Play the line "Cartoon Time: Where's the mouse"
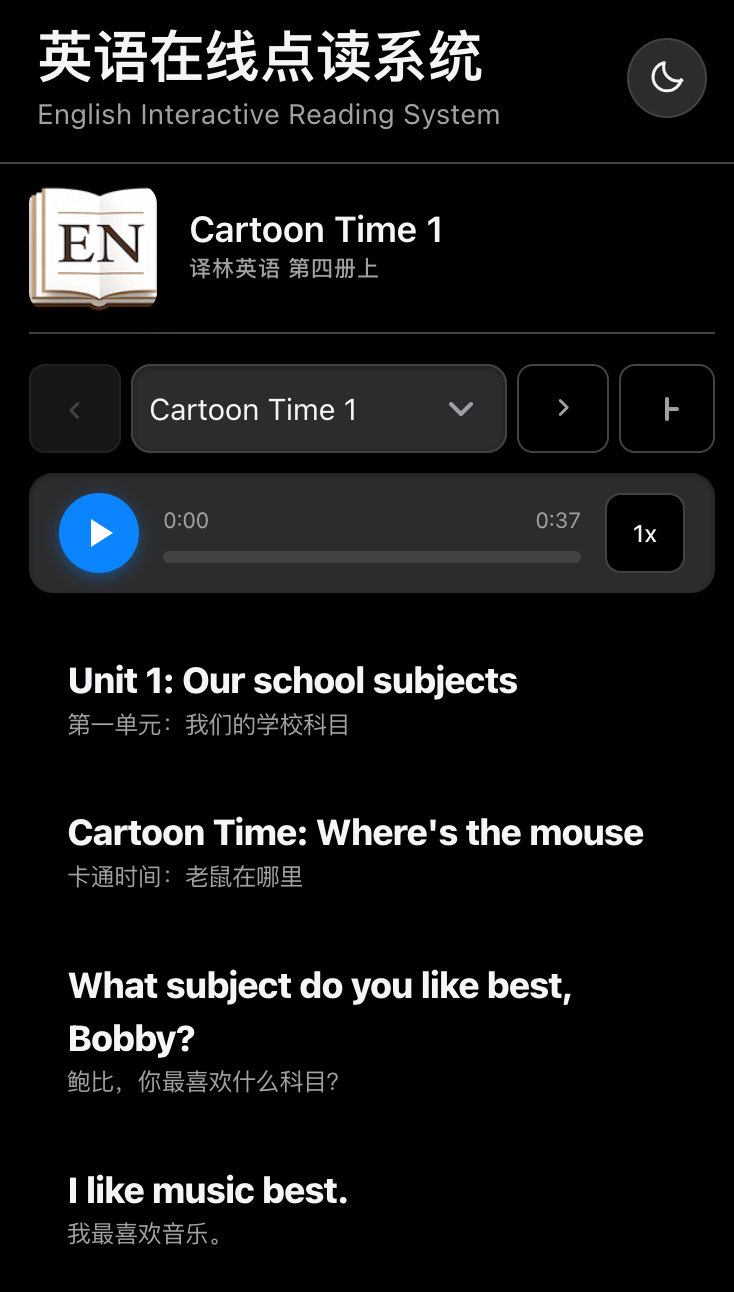 pyautogui.click(x=356, y=833)
